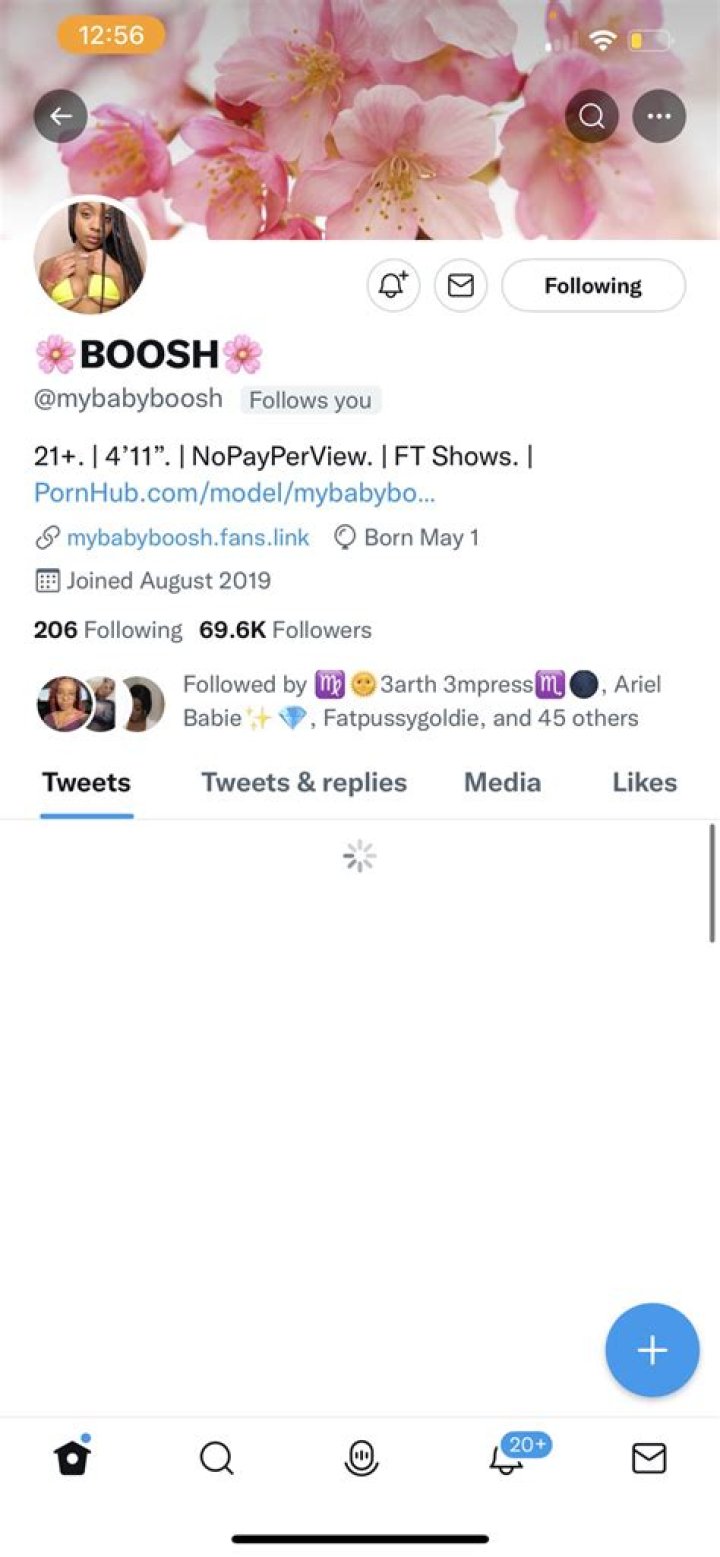Send a direct message to BOOSH
This screenshot has width=720, height=1557.
(x=460, y=286)
